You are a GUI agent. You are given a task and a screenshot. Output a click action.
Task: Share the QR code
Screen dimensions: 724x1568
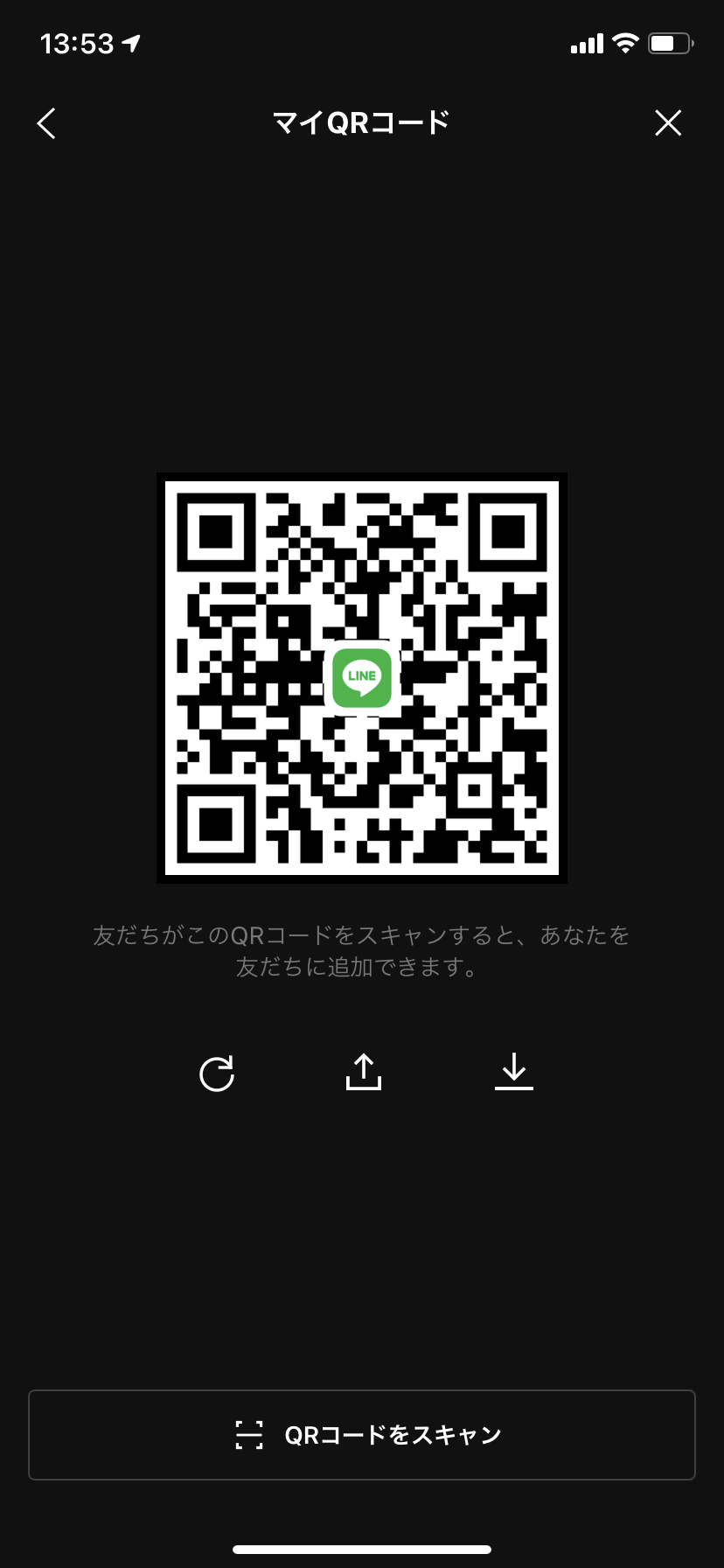tap(364, 1072)
